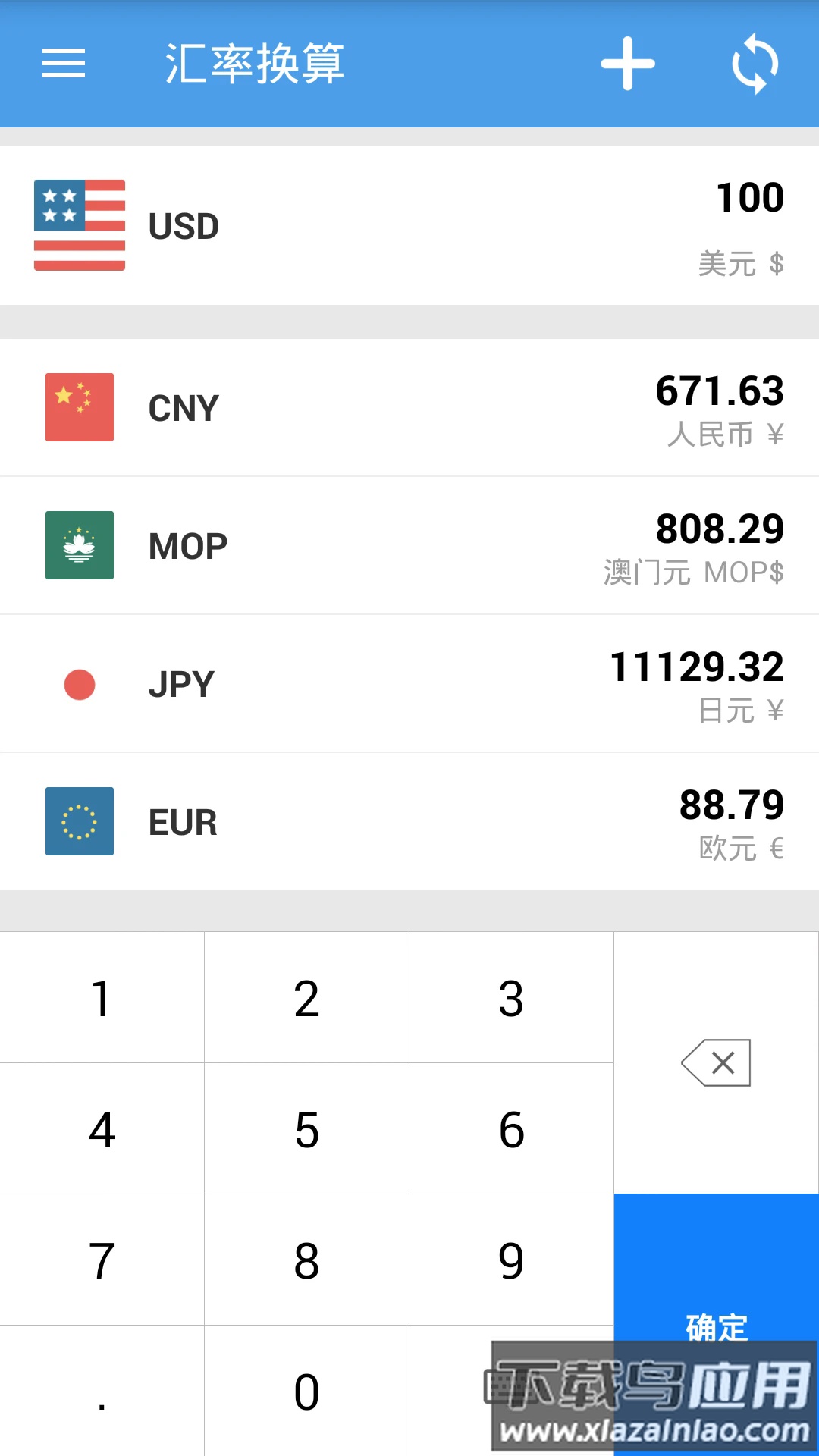Image resolution: width=819 pixels, height=1456 pixels.
Task: Click the EUR European Union flag icon
Action: coord(79,821)
